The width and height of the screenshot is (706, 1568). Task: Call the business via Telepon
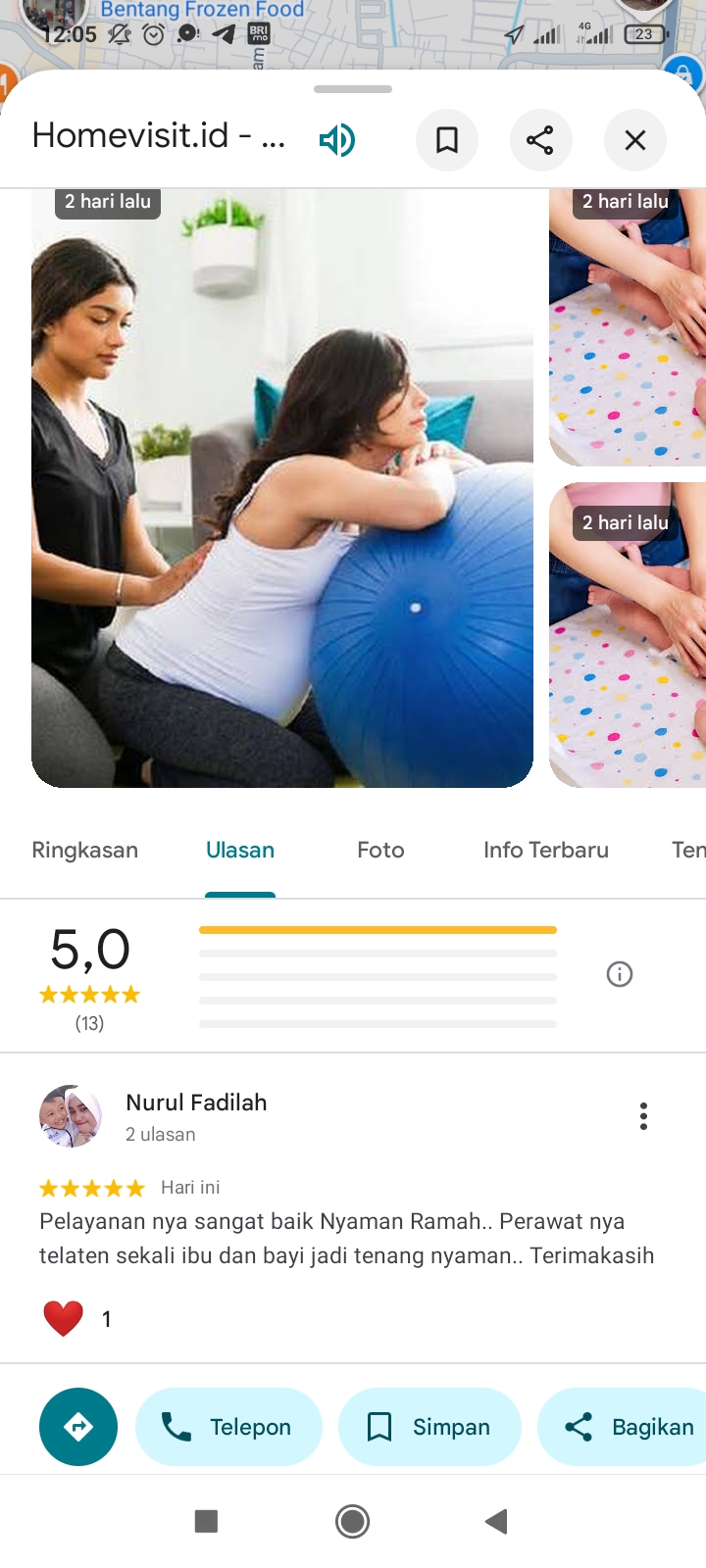tap(228, 1427)
